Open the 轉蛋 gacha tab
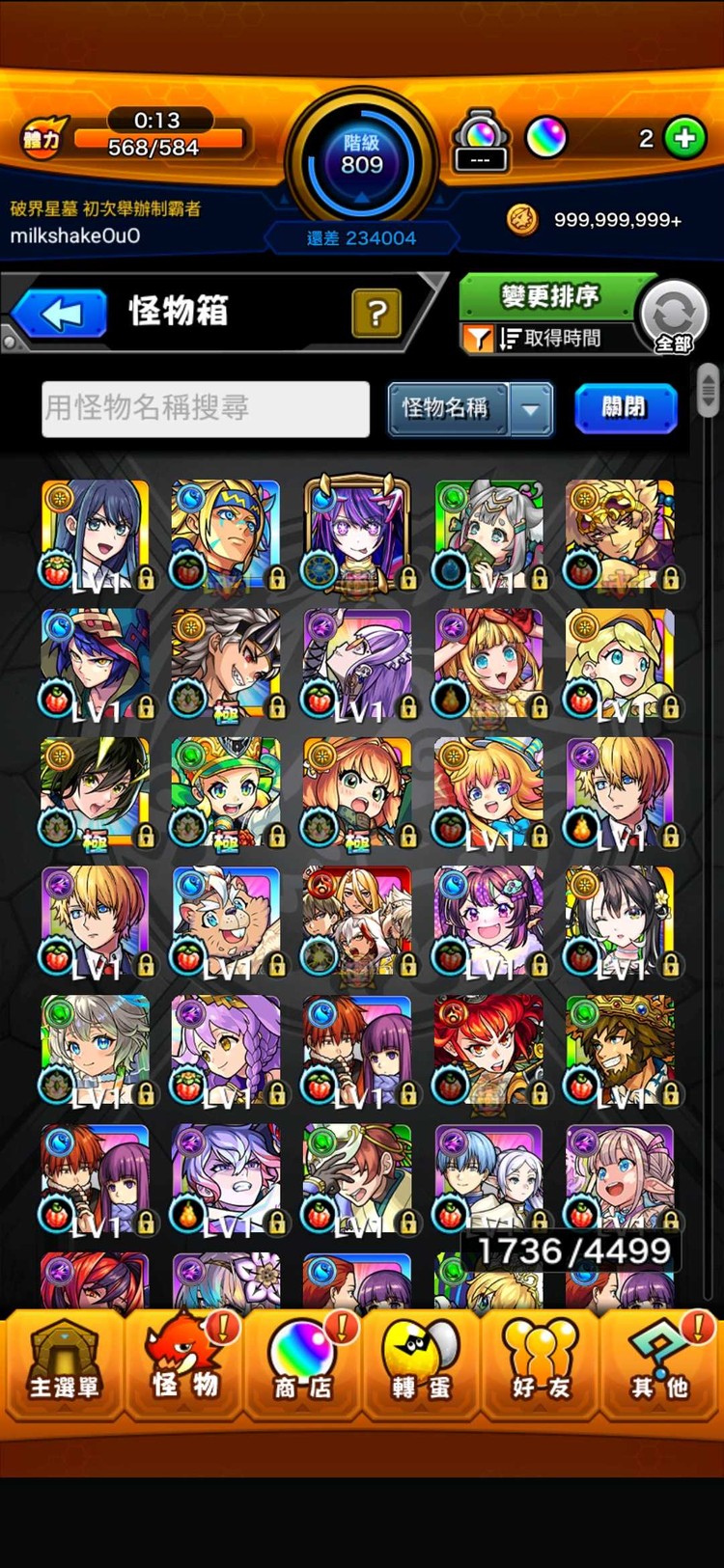This screenshot has height=1568, width=724. 422,1365
